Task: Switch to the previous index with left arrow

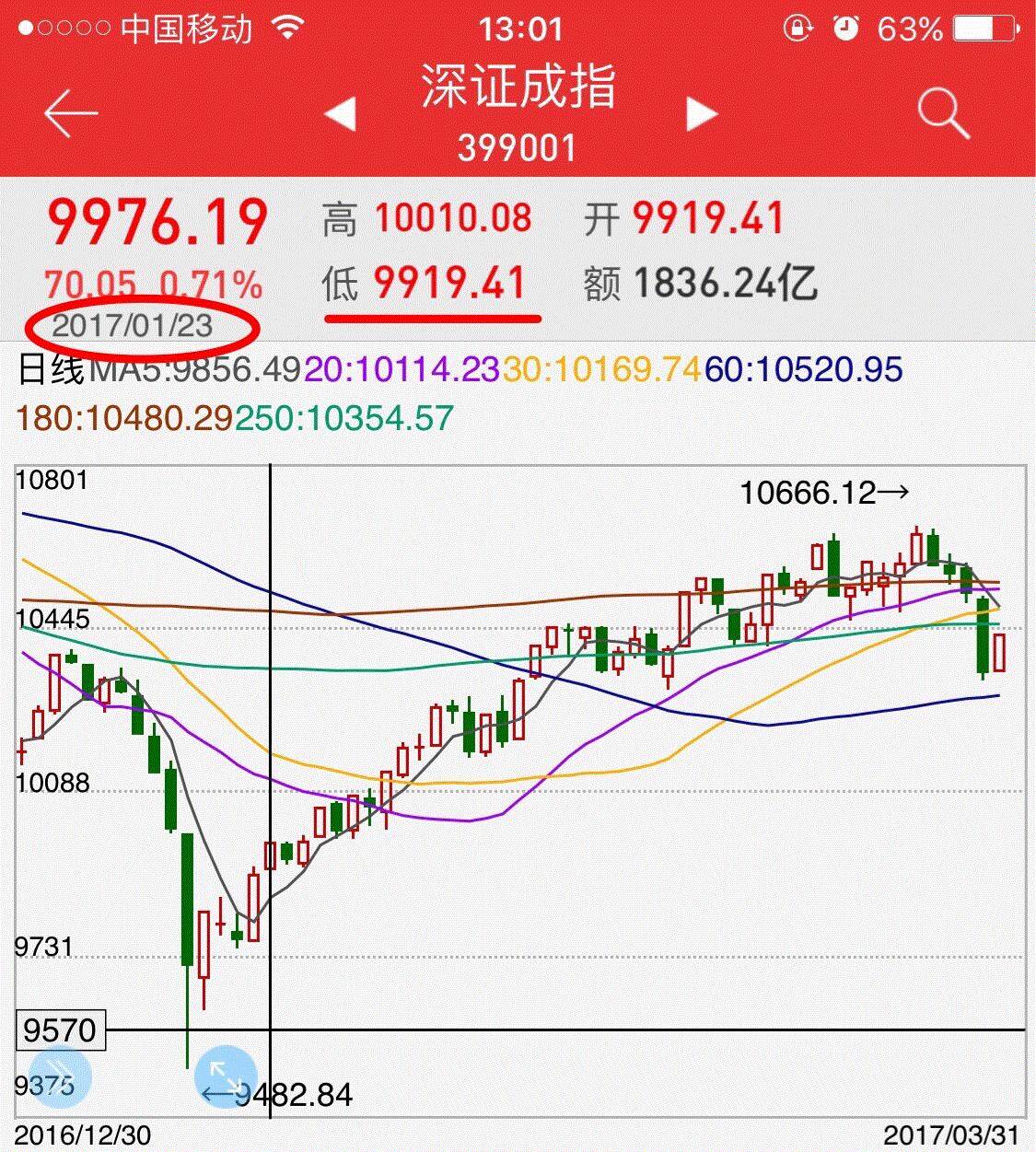Action: coord(341,114)
